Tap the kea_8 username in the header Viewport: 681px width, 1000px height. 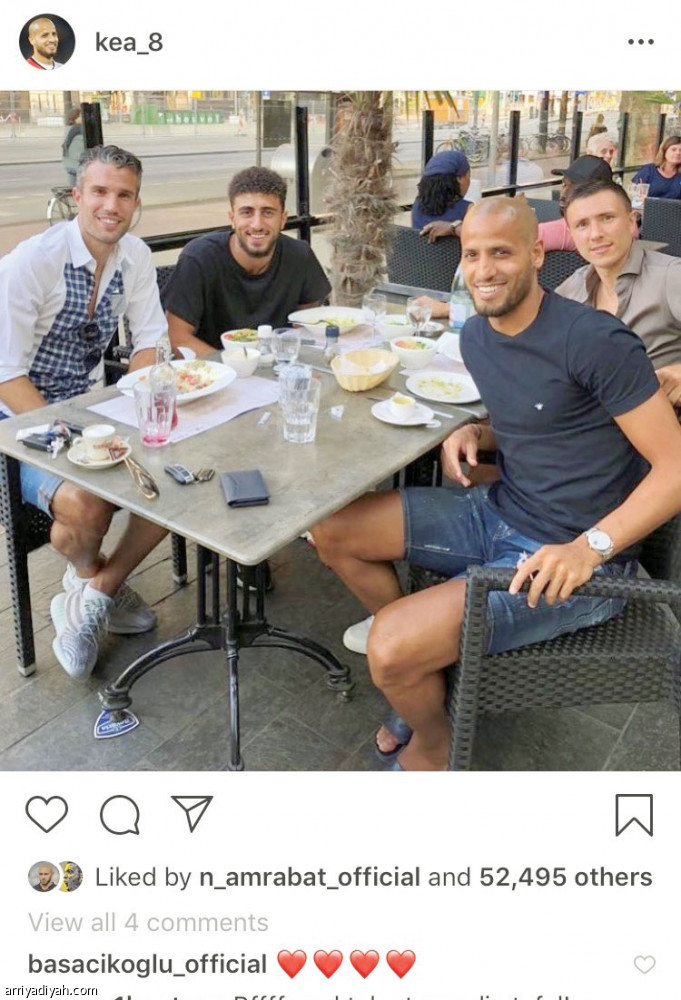point(128,42)
